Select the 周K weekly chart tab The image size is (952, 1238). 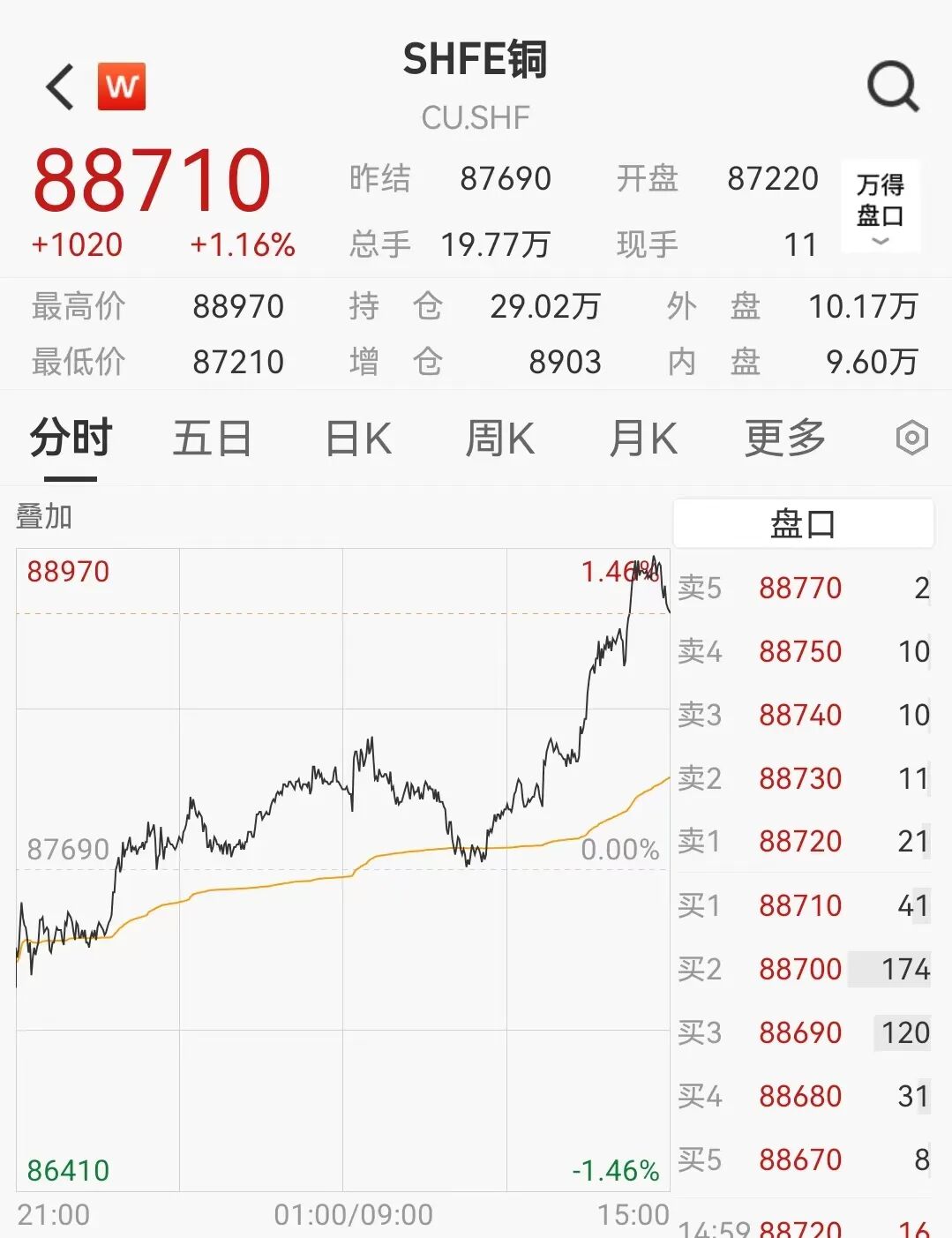(x=498, y=437)
